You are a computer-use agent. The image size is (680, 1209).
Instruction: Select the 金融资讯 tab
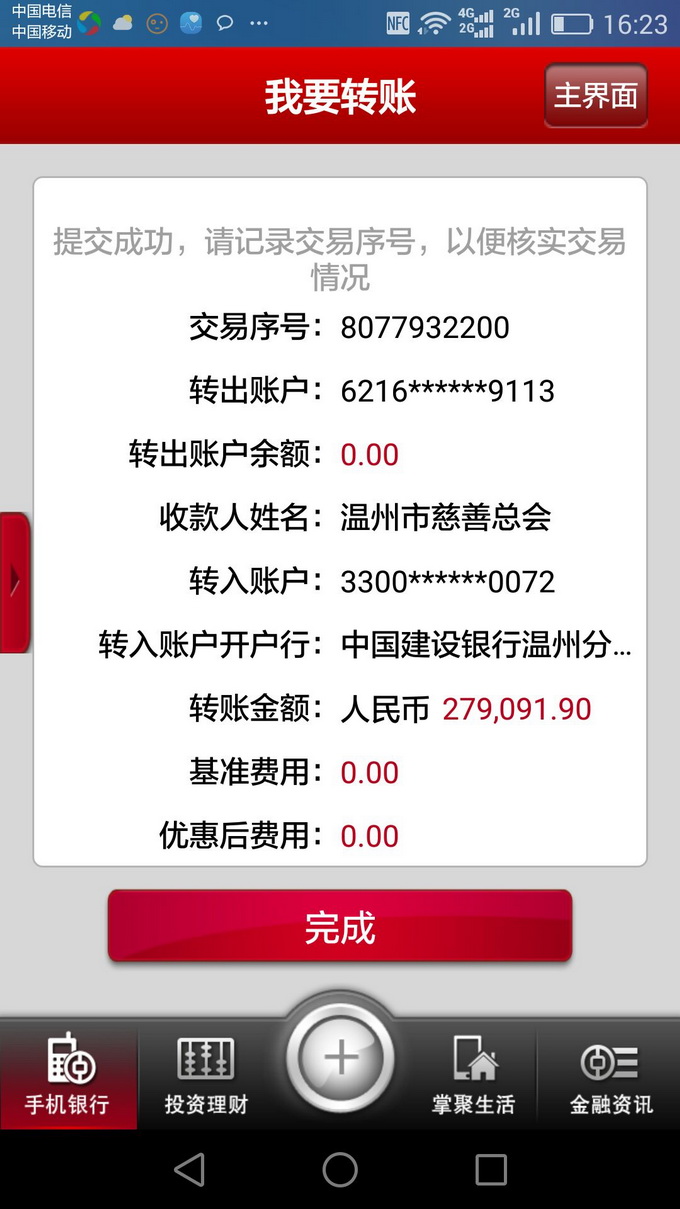pos(610,1075)
